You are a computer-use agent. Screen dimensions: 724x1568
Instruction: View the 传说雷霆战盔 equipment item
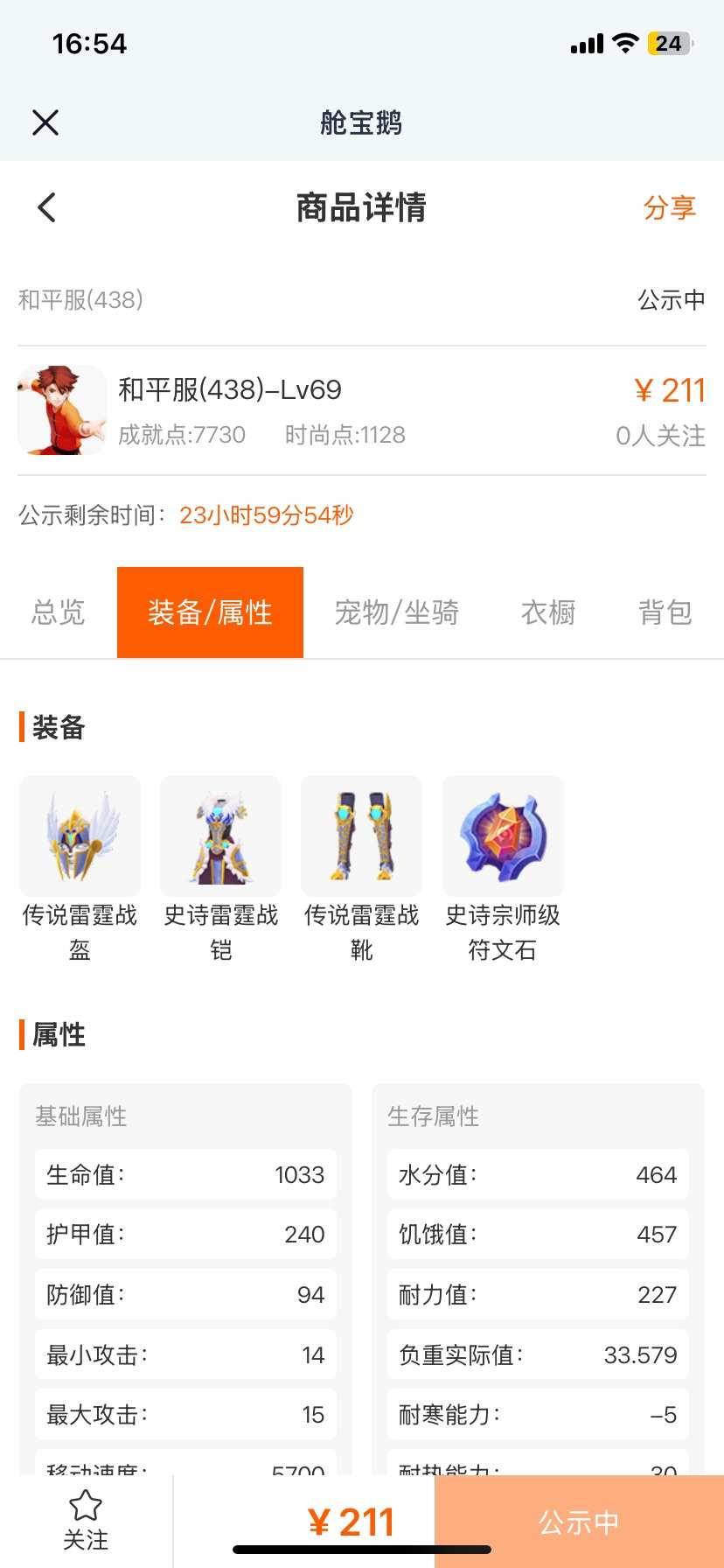[80, 871]
